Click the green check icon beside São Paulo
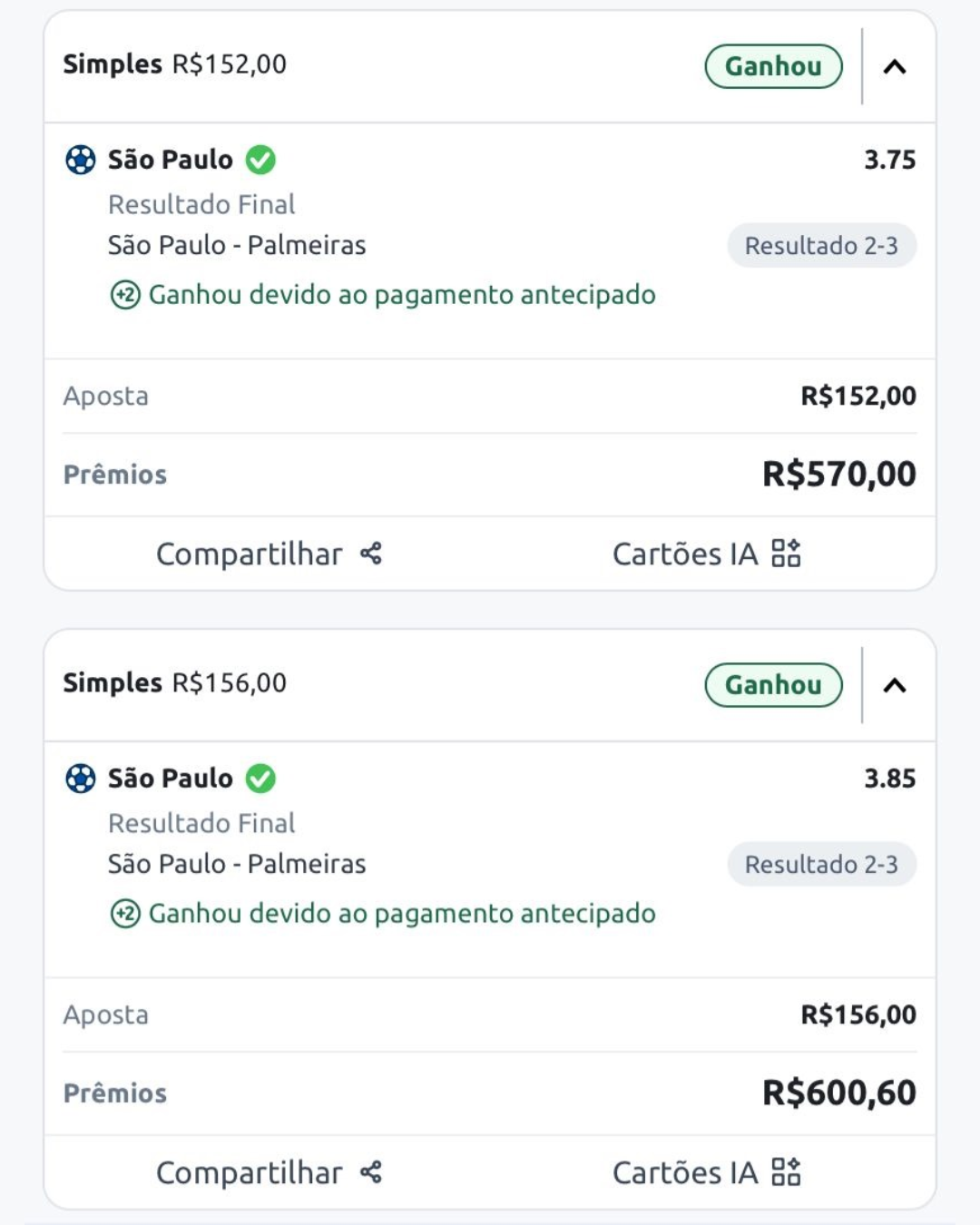 click(x=261, y=158)
